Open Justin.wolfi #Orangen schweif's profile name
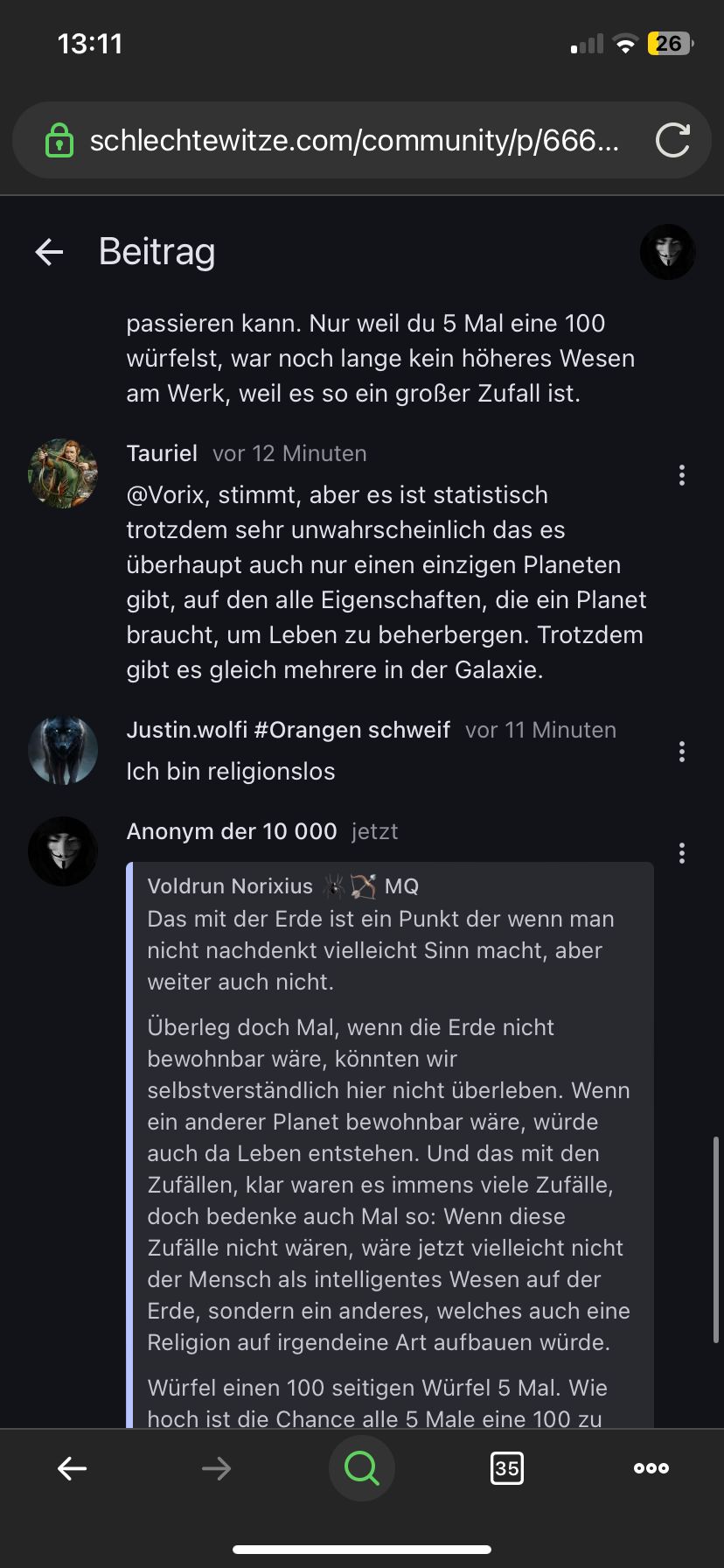The image size is (724, 1568). (x=288, y=730)
